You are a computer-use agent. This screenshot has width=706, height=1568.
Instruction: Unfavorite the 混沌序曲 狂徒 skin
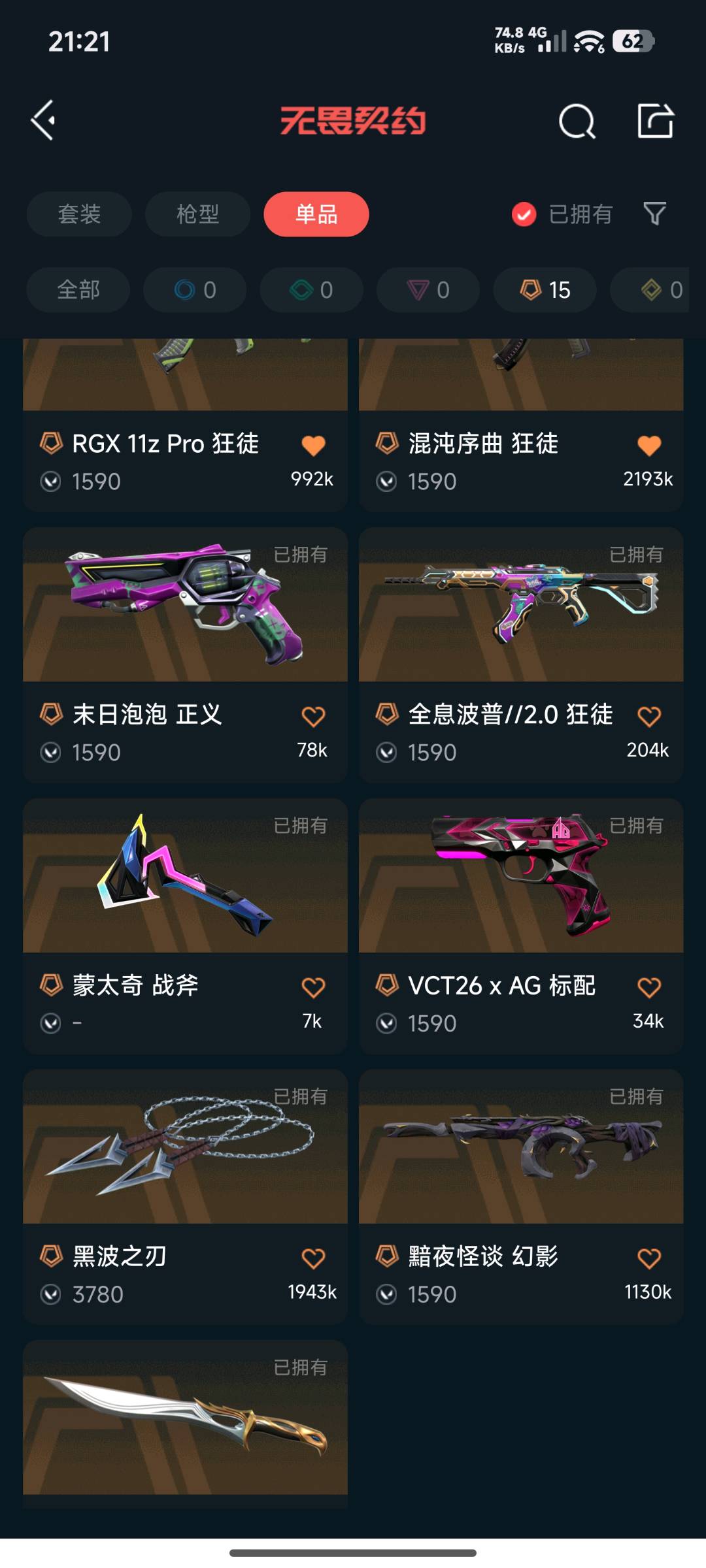(648, 446)
